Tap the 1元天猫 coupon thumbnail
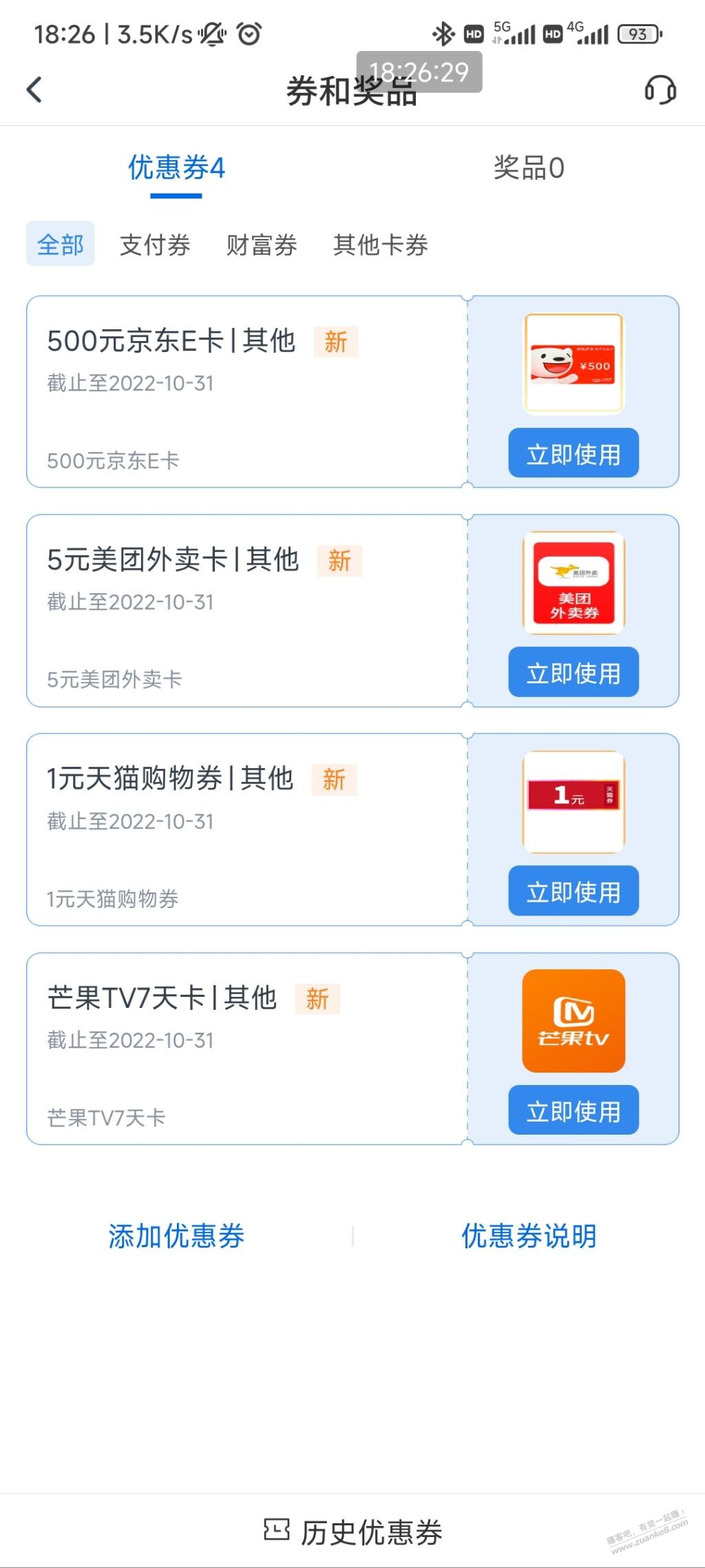Image resolution: width=705 pixels, height=1568 pixels. (574, 802)
